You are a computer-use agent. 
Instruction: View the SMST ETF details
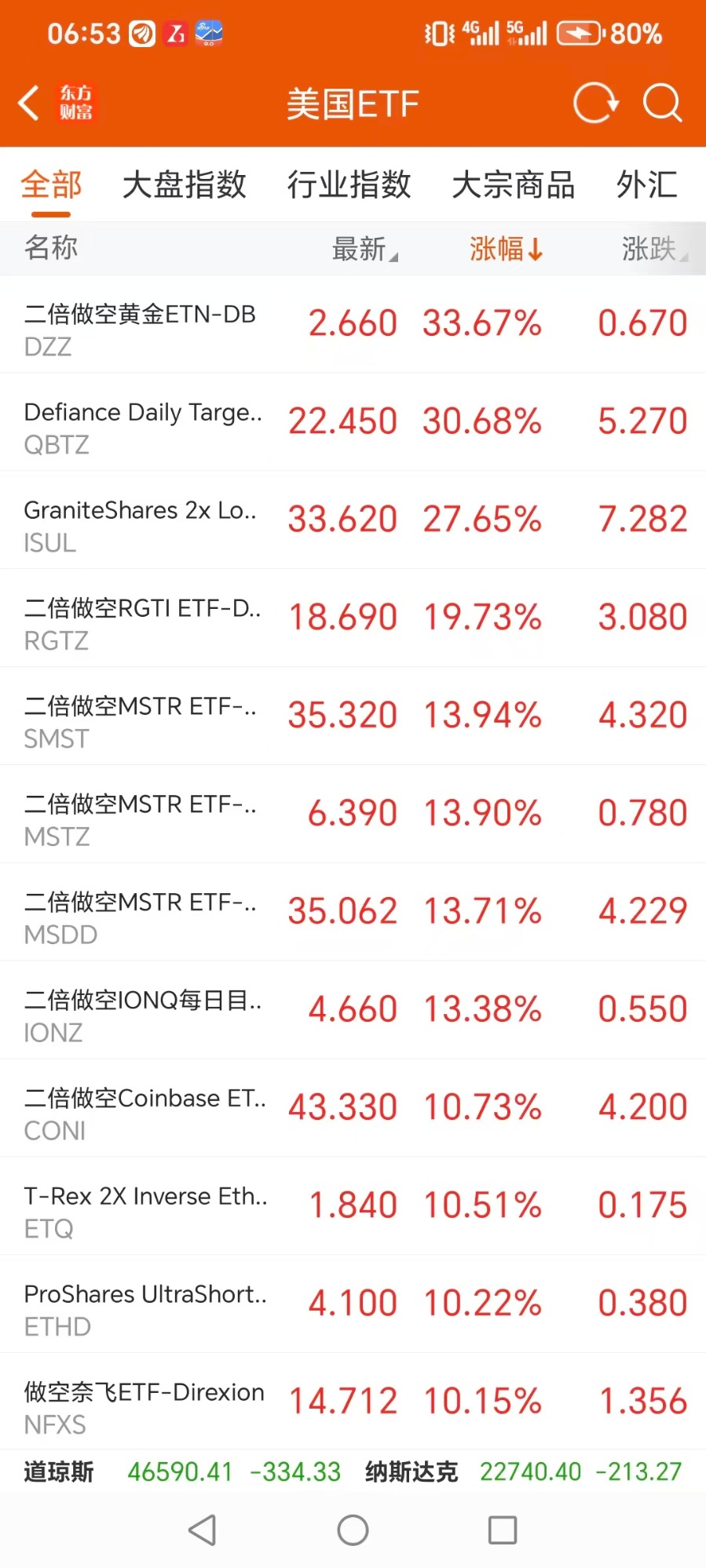[353, 717]
